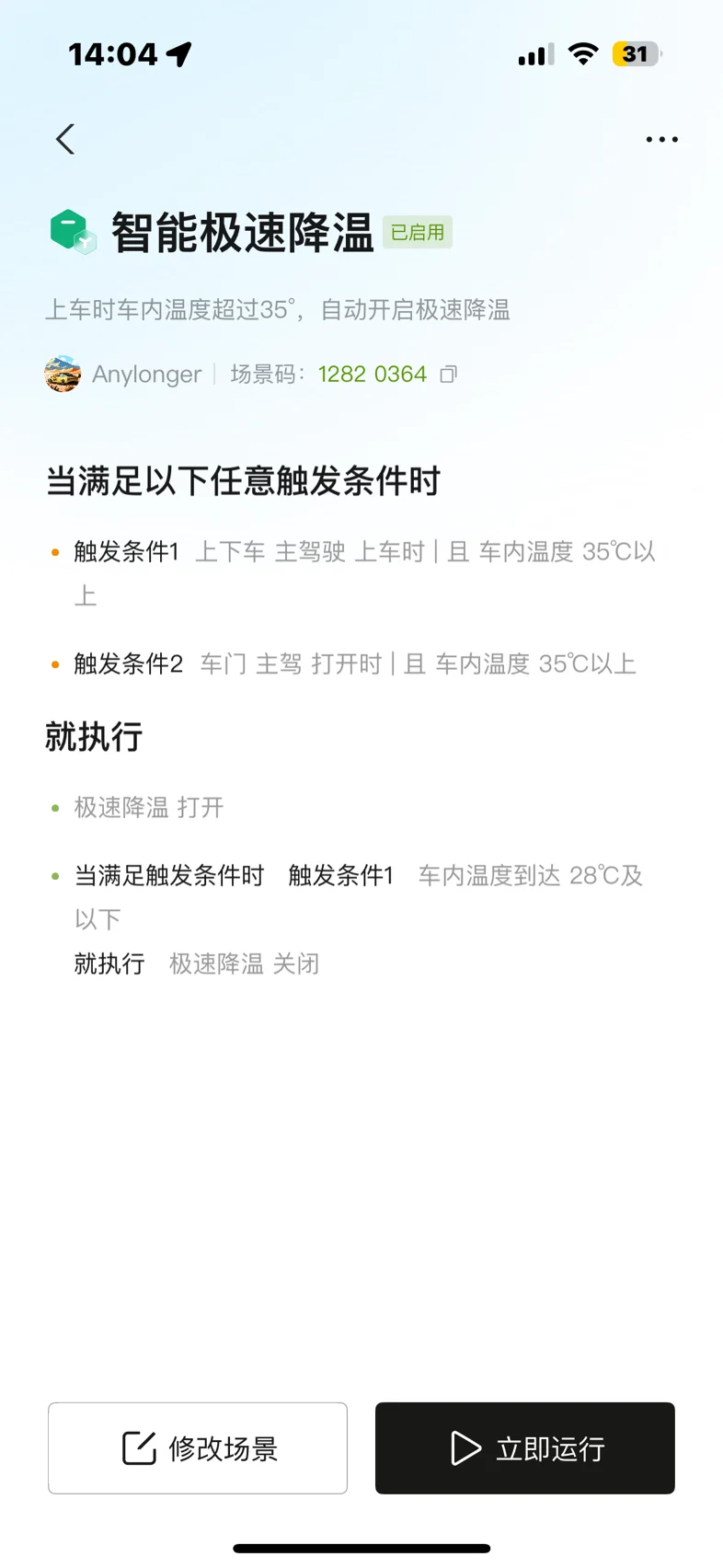The height and width of the screenshot is (1568, 723).
Task: Tap 修改场景 to edit the scene
Action: coord(198,1447)
